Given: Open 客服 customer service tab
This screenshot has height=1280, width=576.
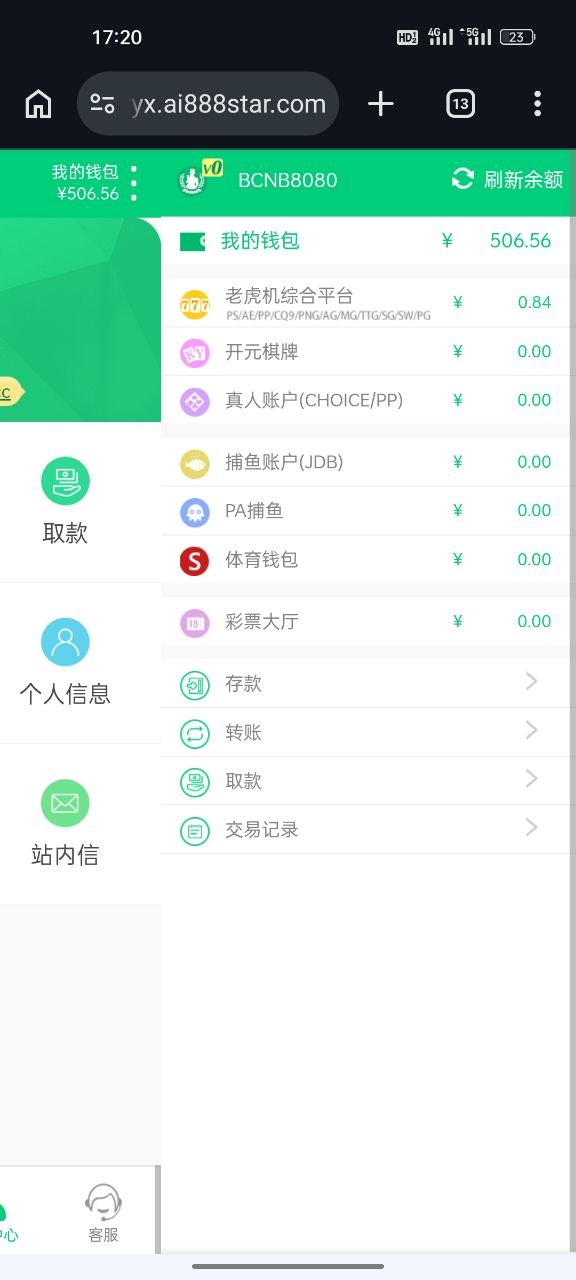Looking at the screenshot, I should (x=103, y=1213).
